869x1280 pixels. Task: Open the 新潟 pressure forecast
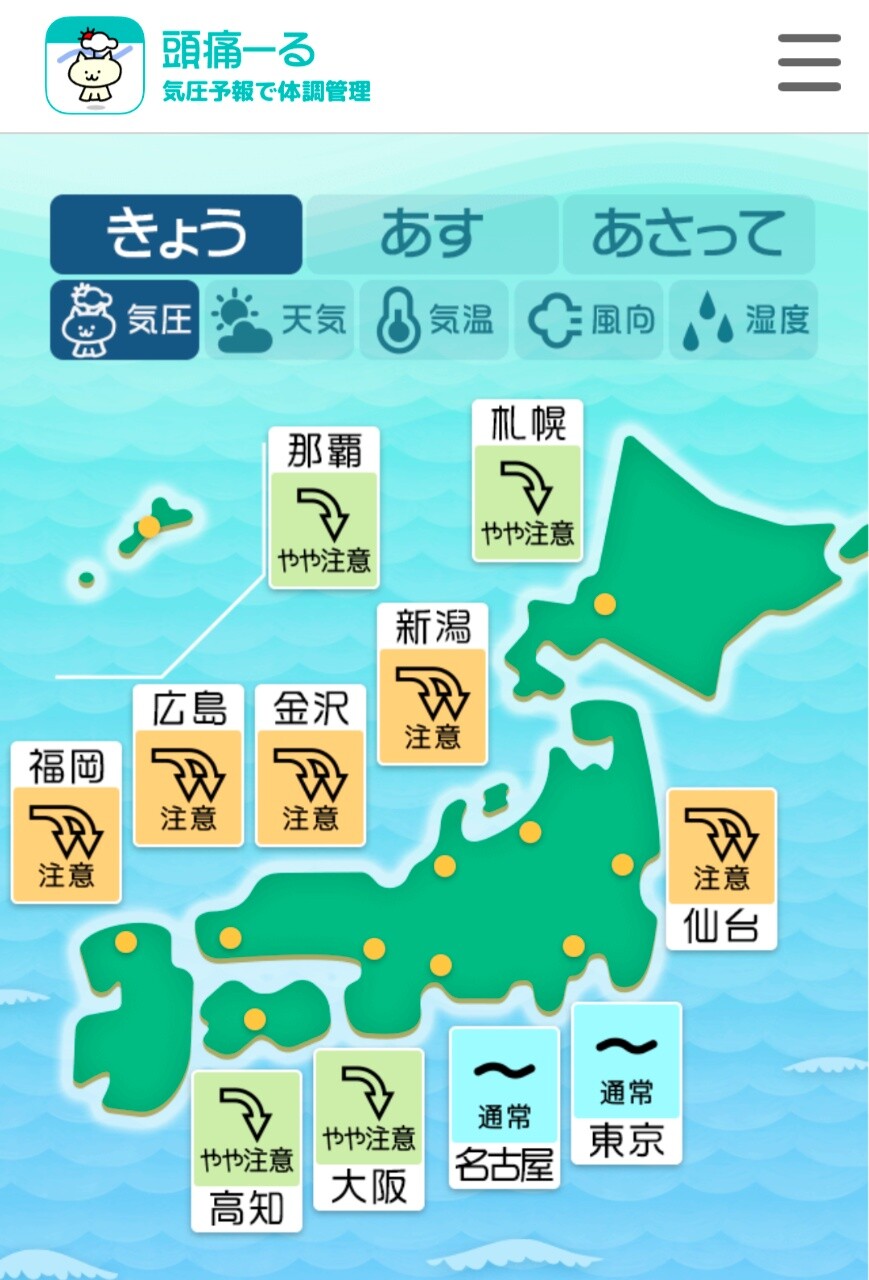433,684
